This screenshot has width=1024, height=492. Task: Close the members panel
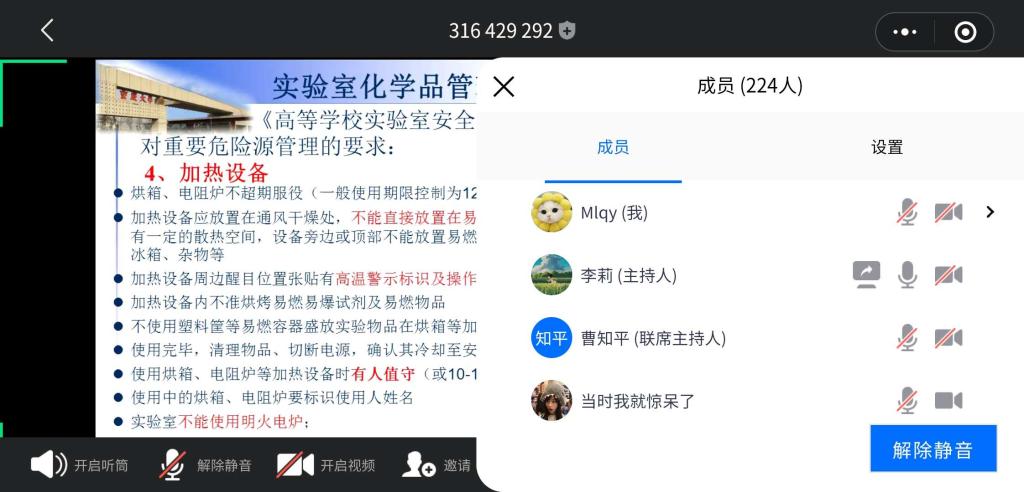tap(504, 86)
